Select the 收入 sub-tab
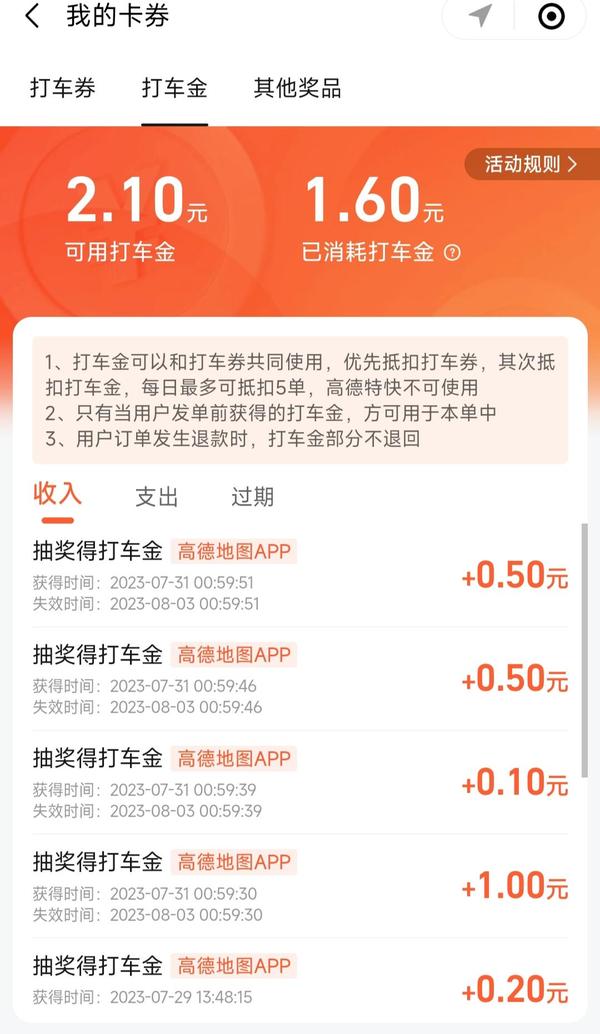The image size is (600, 1034). click(57, 494)
